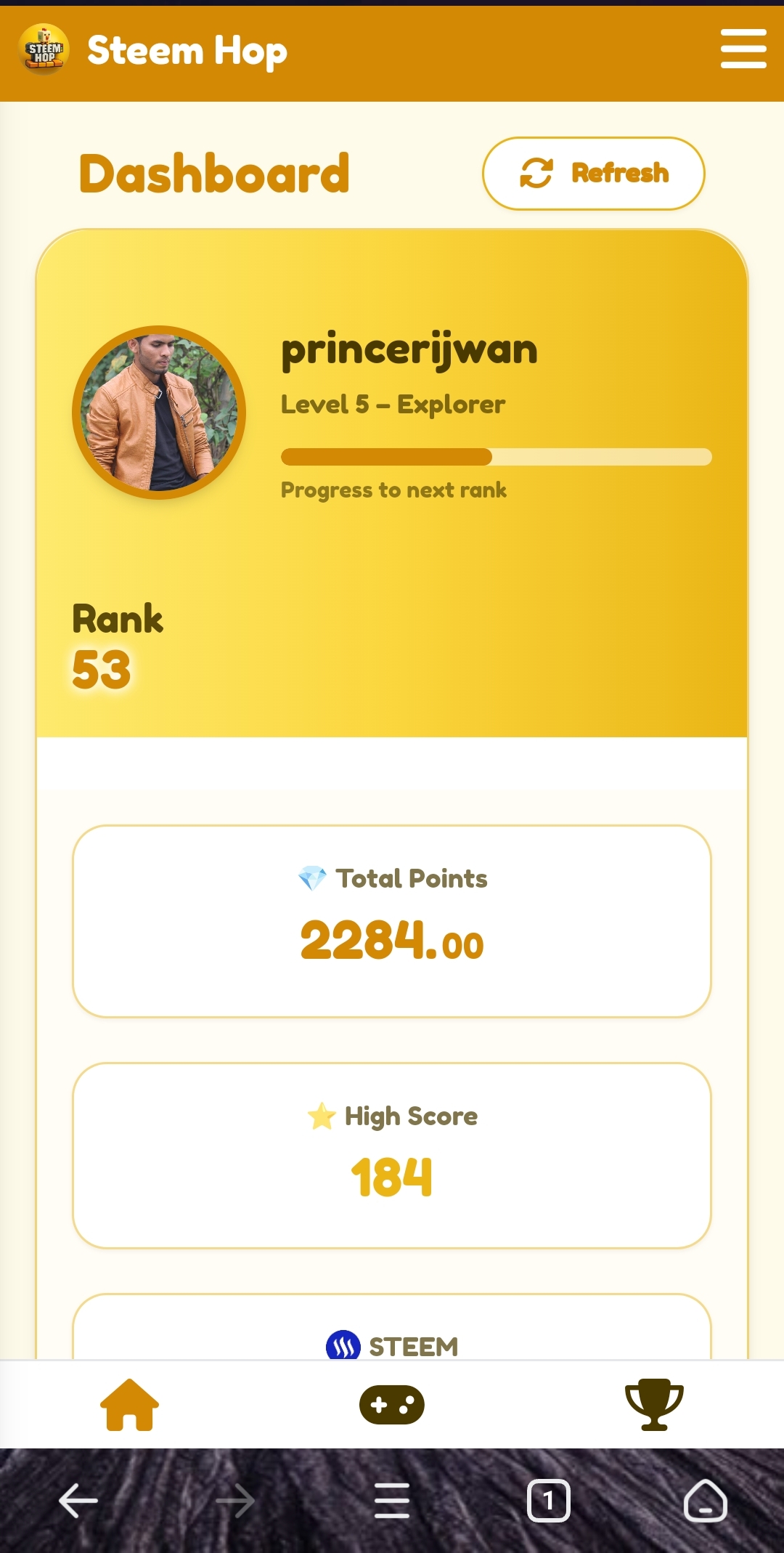Screen dimensions: 784x1553
Task: Refresh the dashboard
Action: (593, 174)
